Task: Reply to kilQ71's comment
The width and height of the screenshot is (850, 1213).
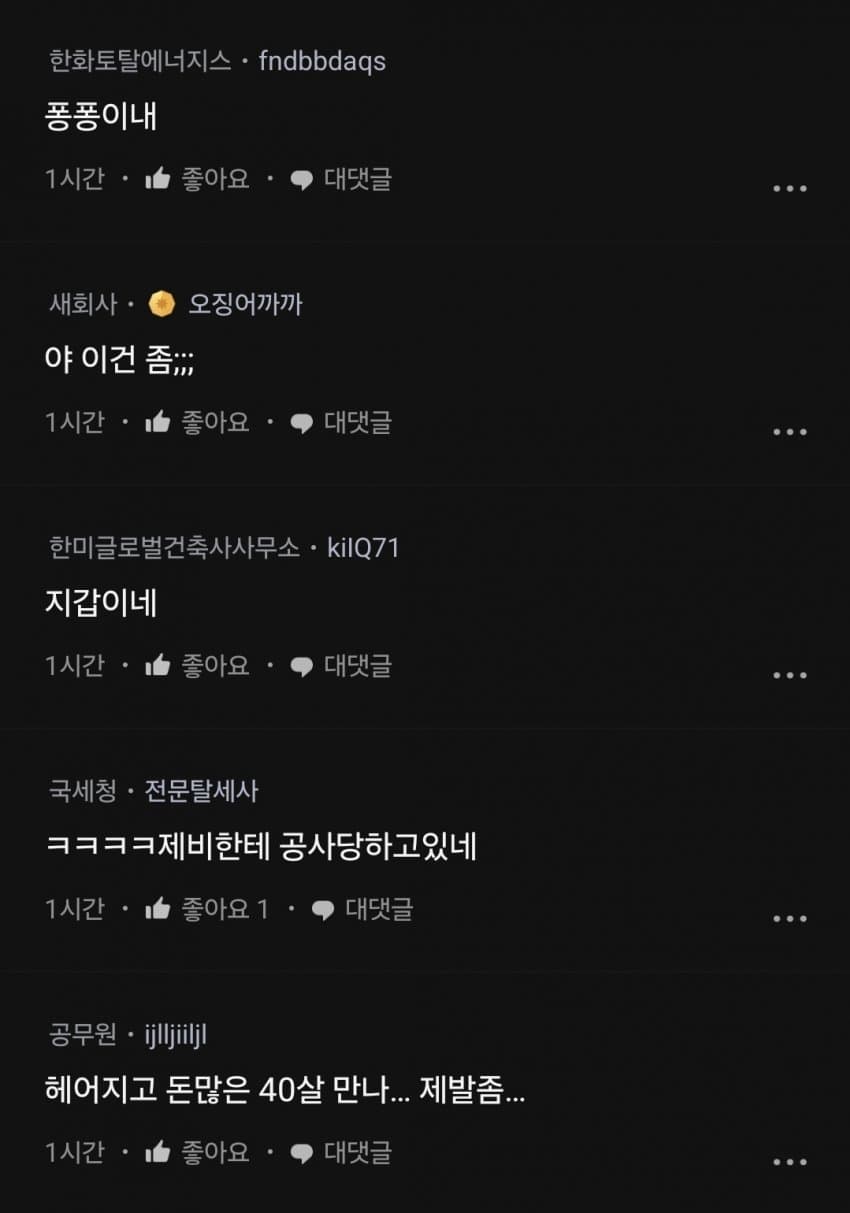Action: click(341, 666)
